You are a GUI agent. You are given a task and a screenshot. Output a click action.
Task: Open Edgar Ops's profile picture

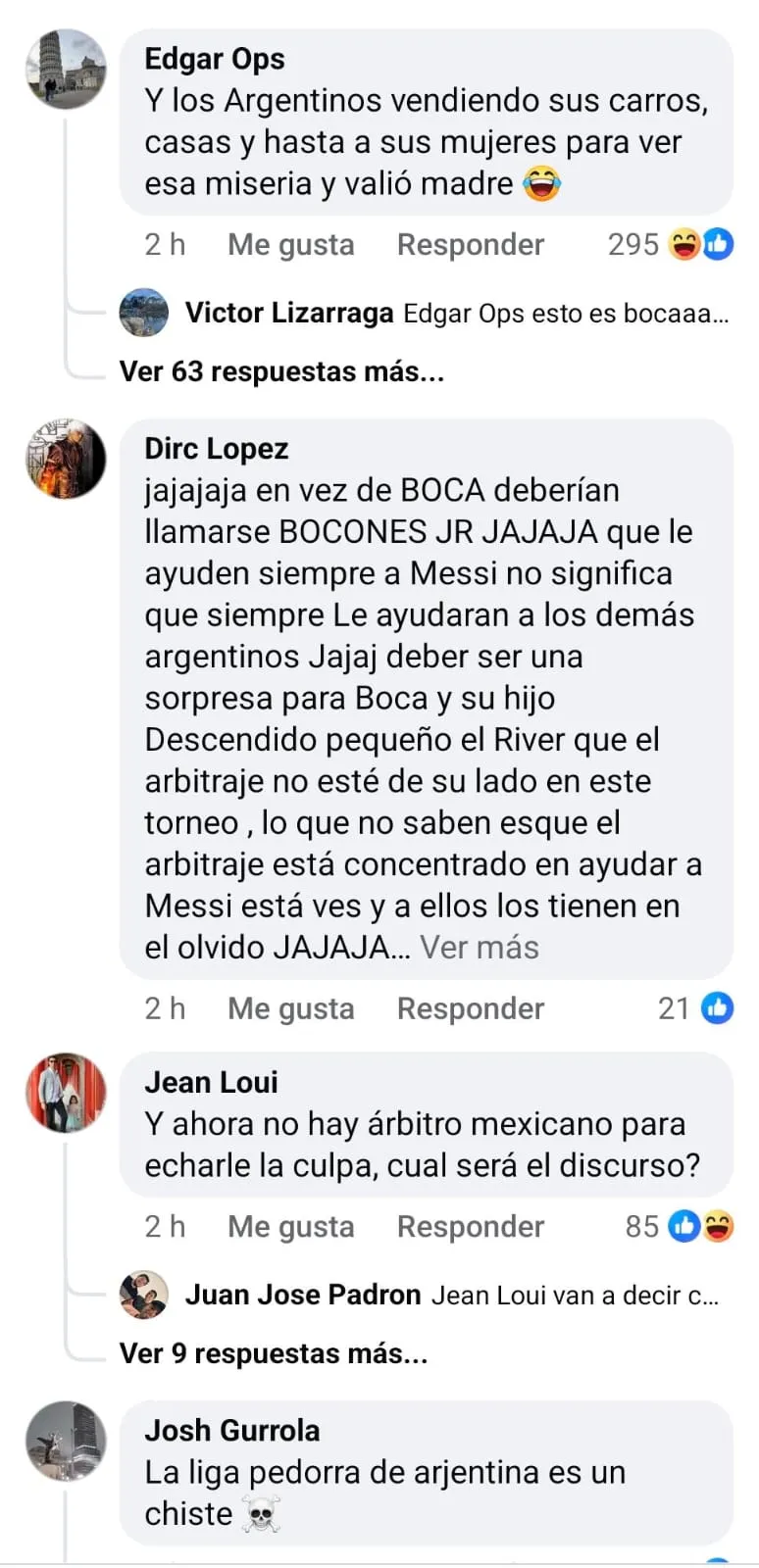[x=65, y=69]
